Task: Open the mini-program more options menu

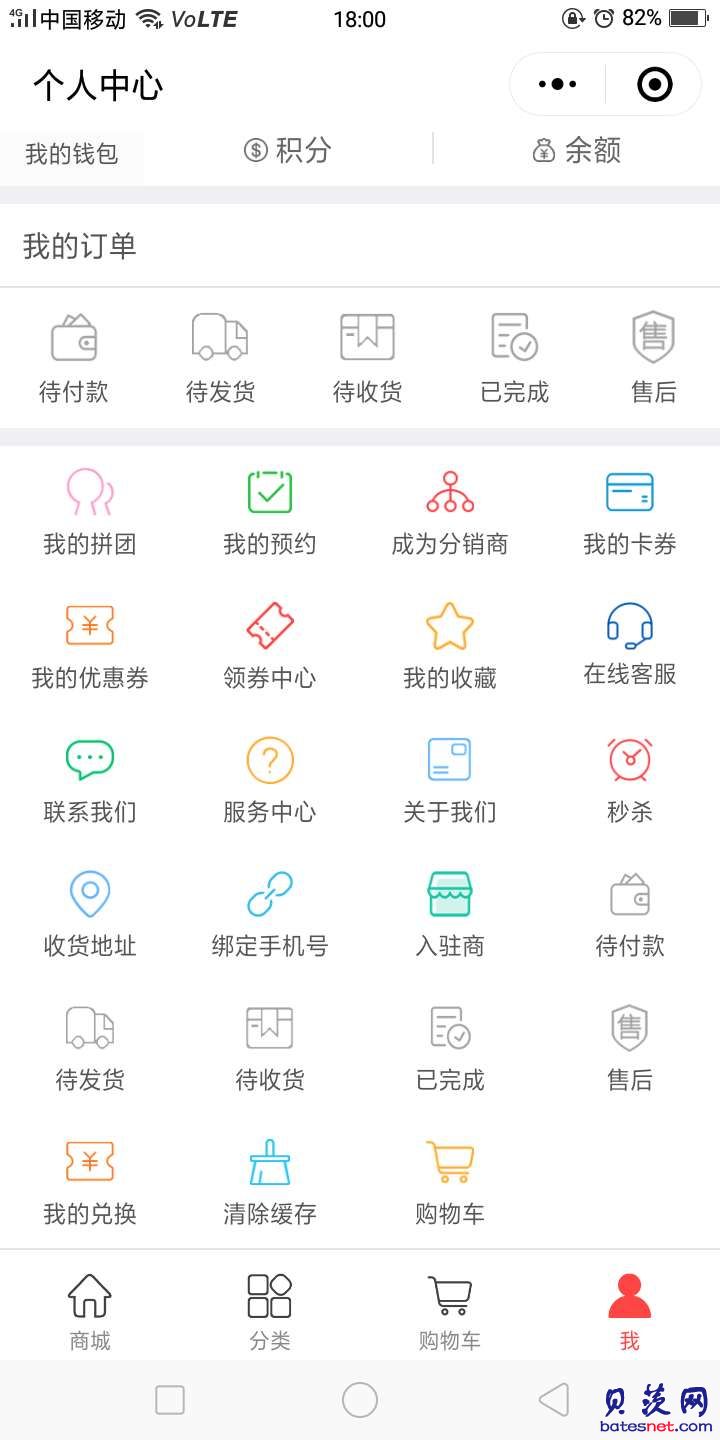Action: click(557, 85)
